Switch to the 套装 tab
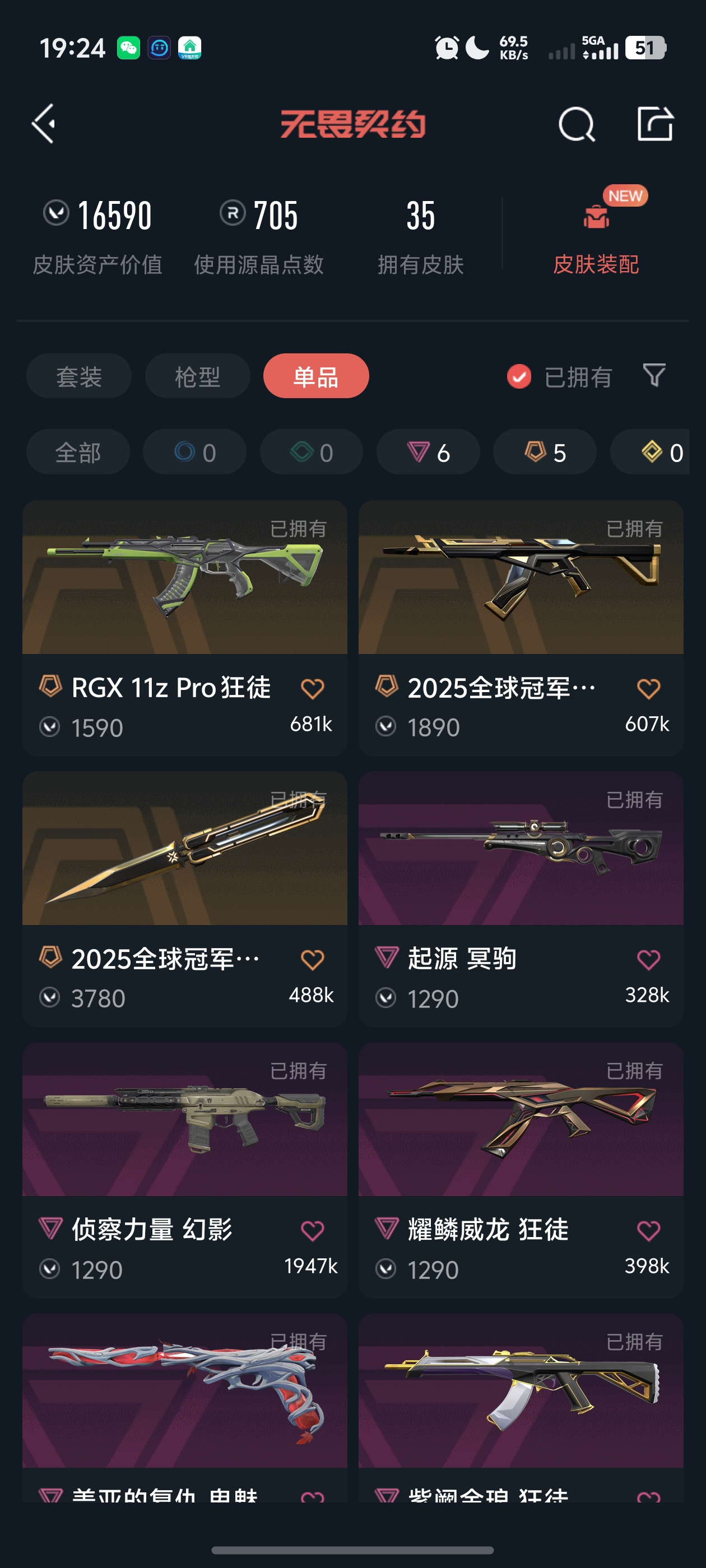Screen dimensions: 706x1568 [x=78, y=376]
